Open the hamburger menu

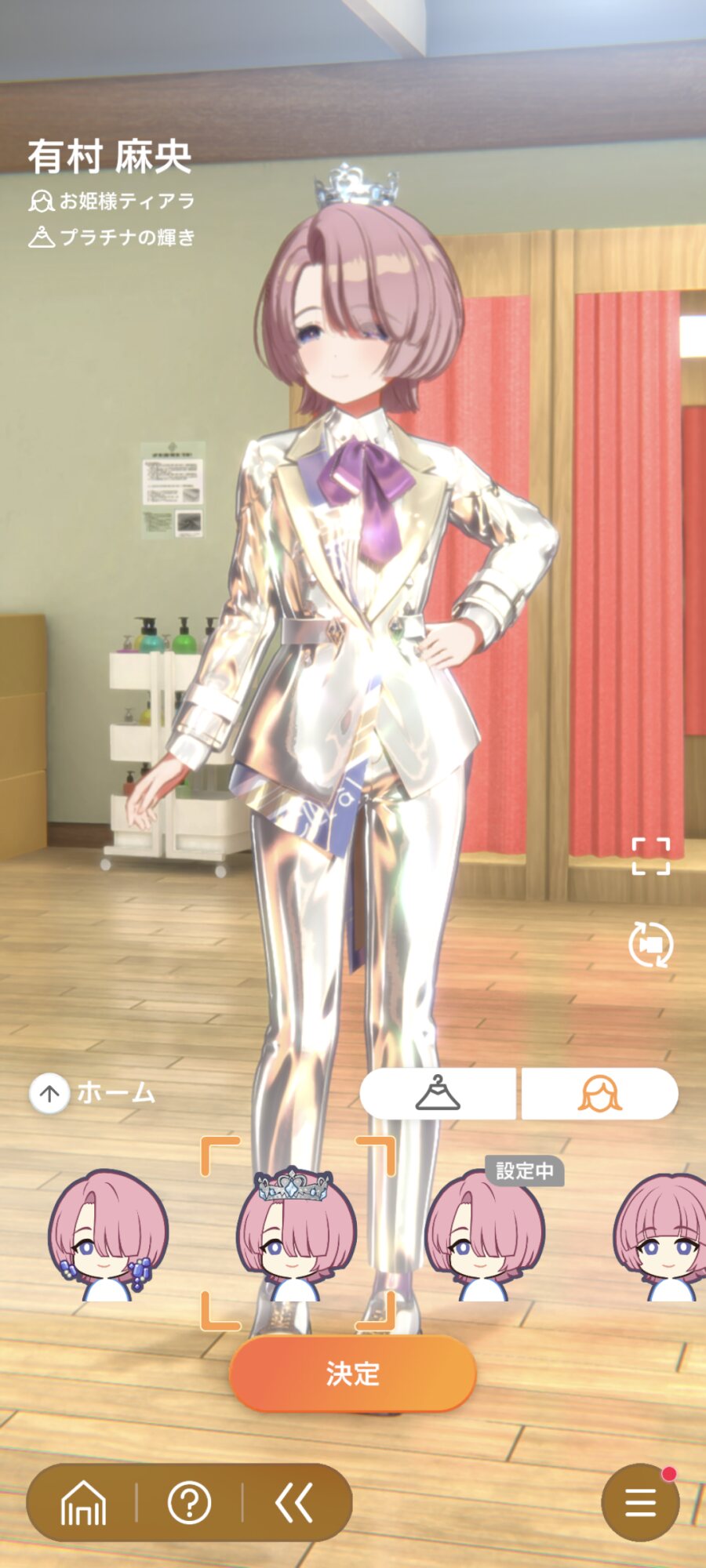640,1502
